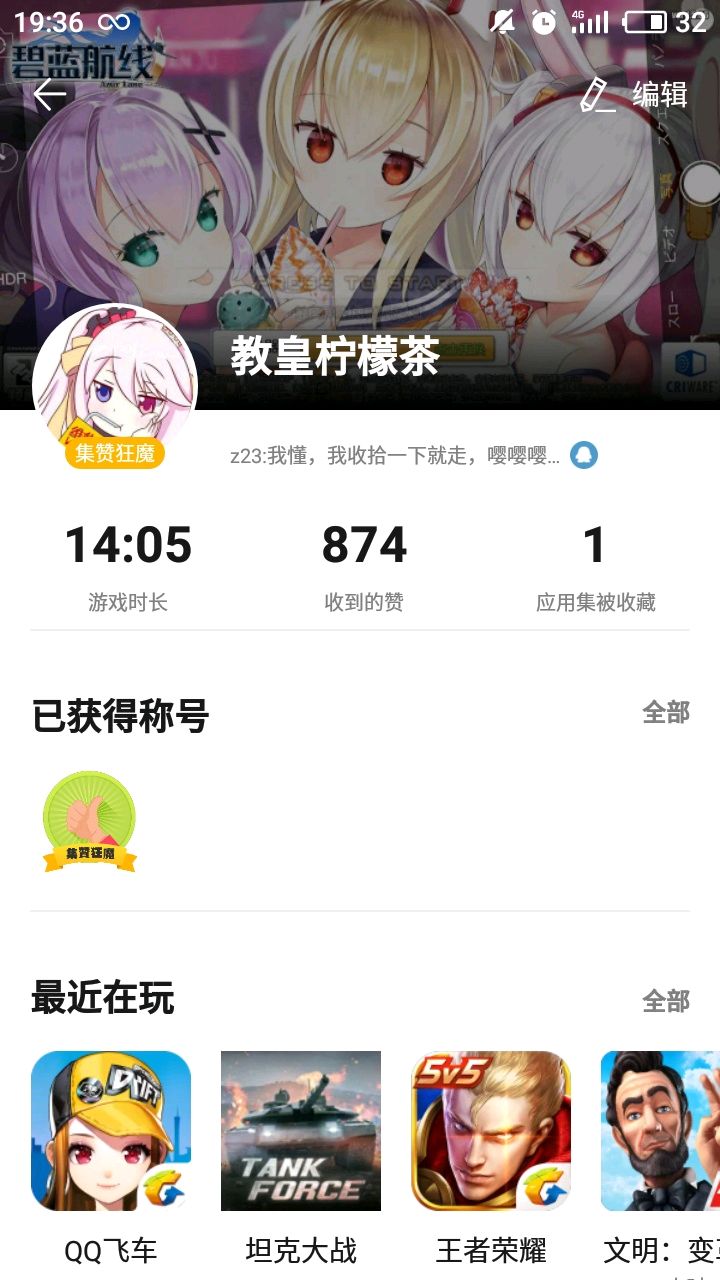Viewport: 720px width, 1280px height.
Task: Tap the blue bell icon beside the signature
Action: (584, 455)
